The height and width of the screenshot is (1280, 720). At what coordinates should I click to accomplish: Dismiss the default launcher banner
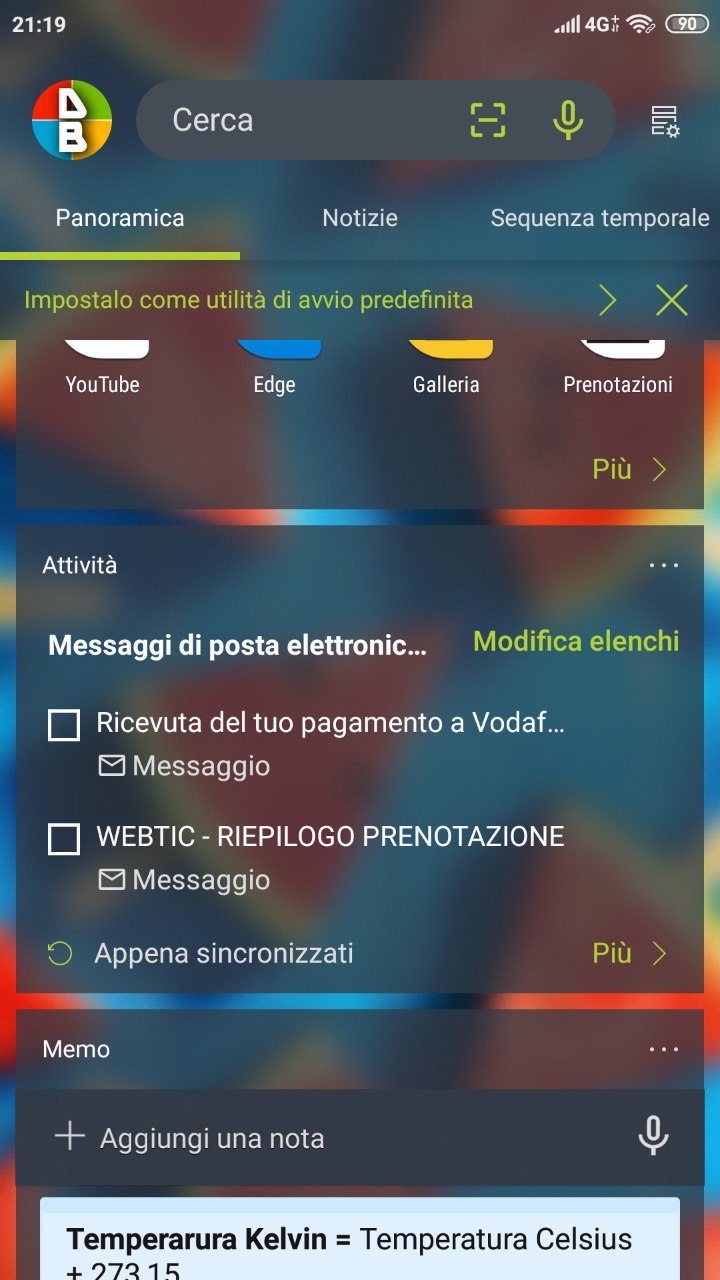[672, 300]
